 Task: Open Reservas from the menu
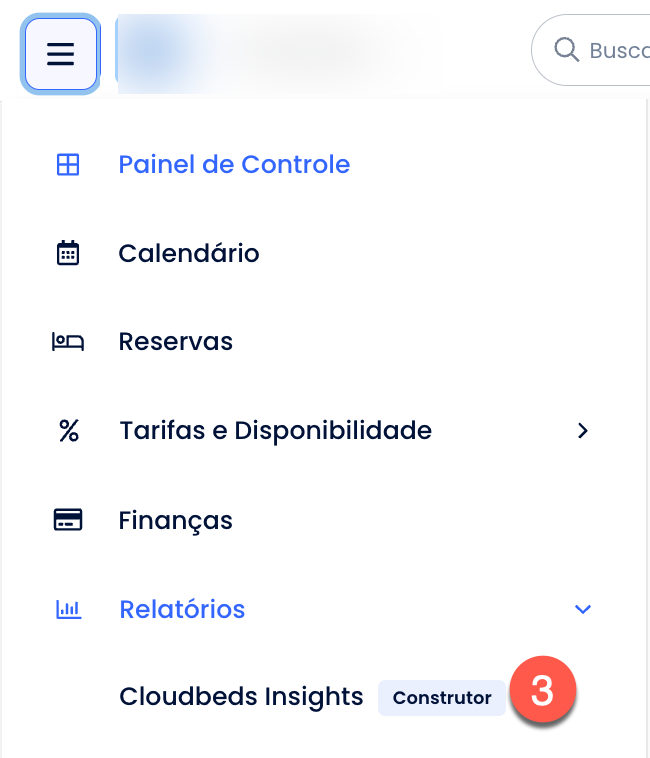pyautogui.click(x=175, y=342)
